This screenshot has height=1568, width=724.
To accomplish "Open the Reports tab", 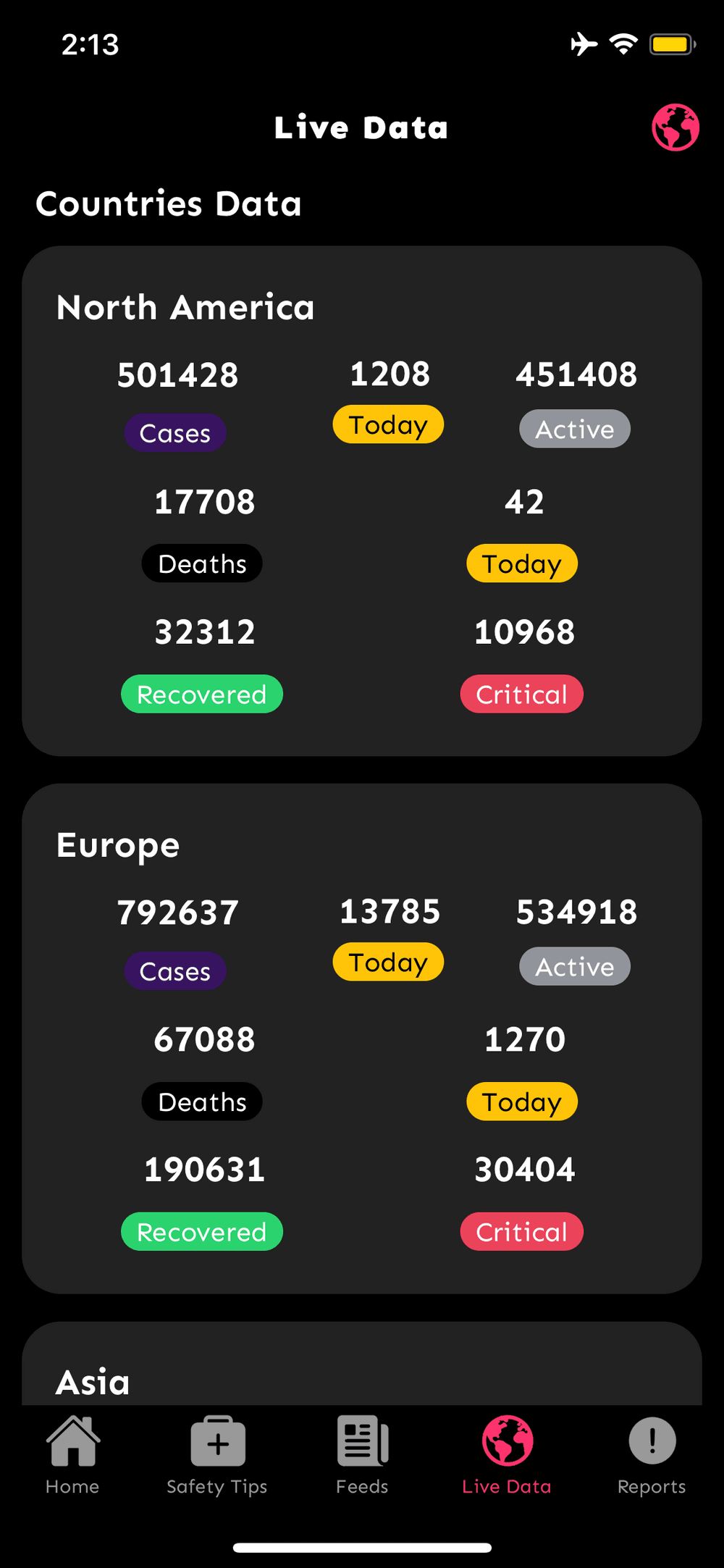I will point(652,1455).
